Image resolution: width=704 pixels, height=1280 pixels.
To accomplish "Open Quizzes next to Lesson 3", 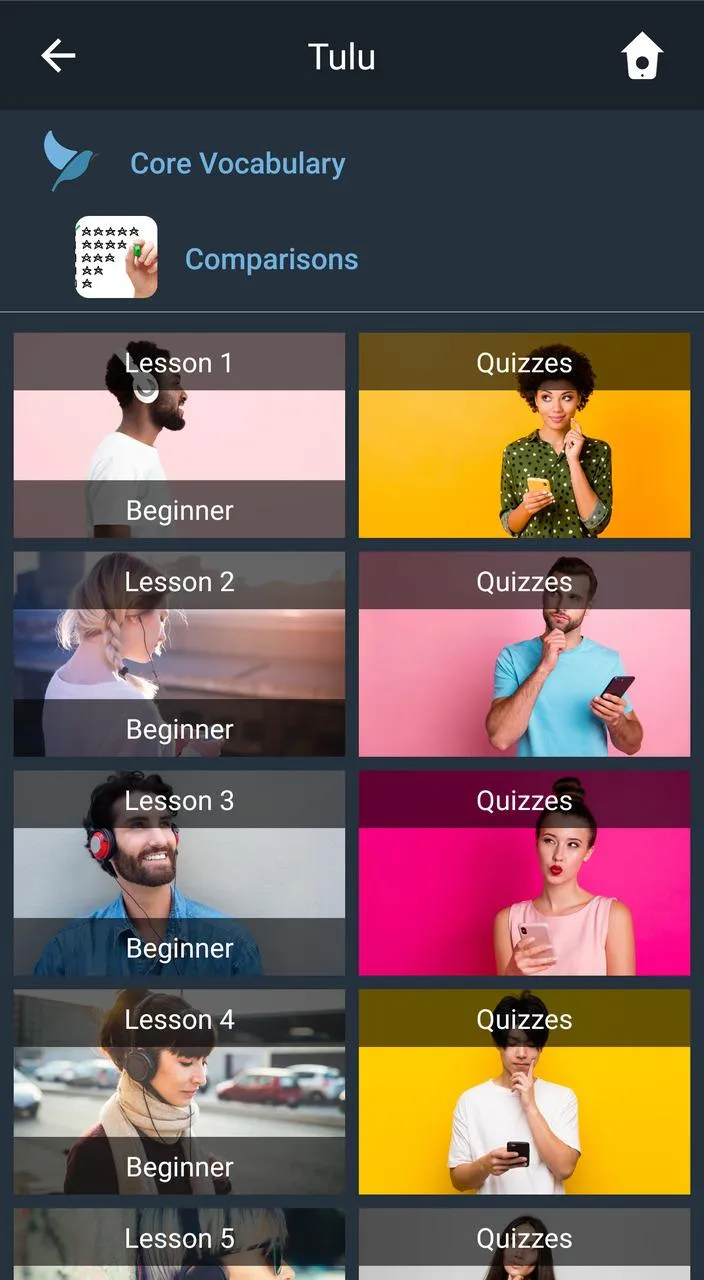I will 524,873.
